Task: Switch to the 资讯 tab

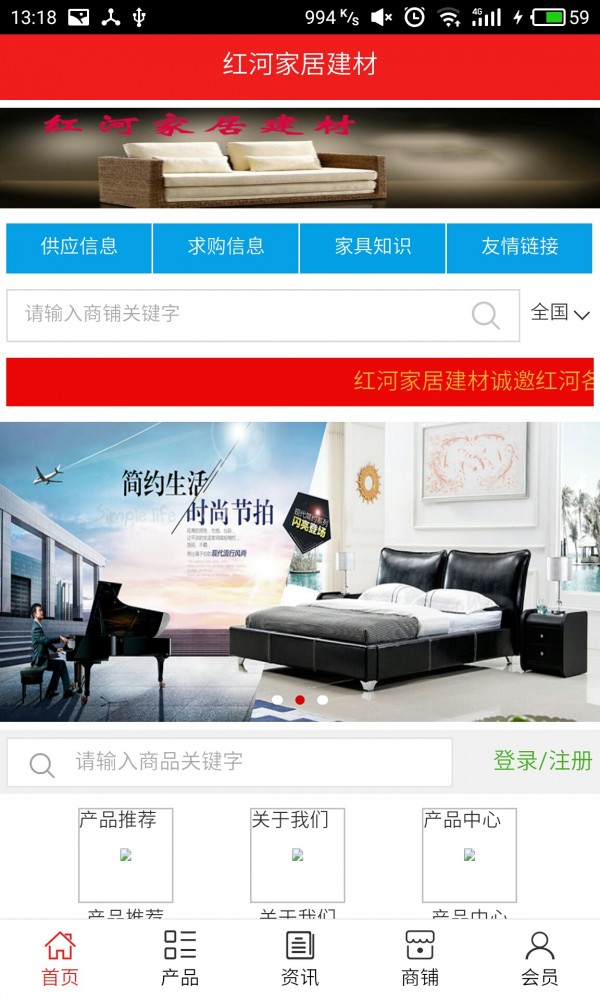Action: [300, 958]
